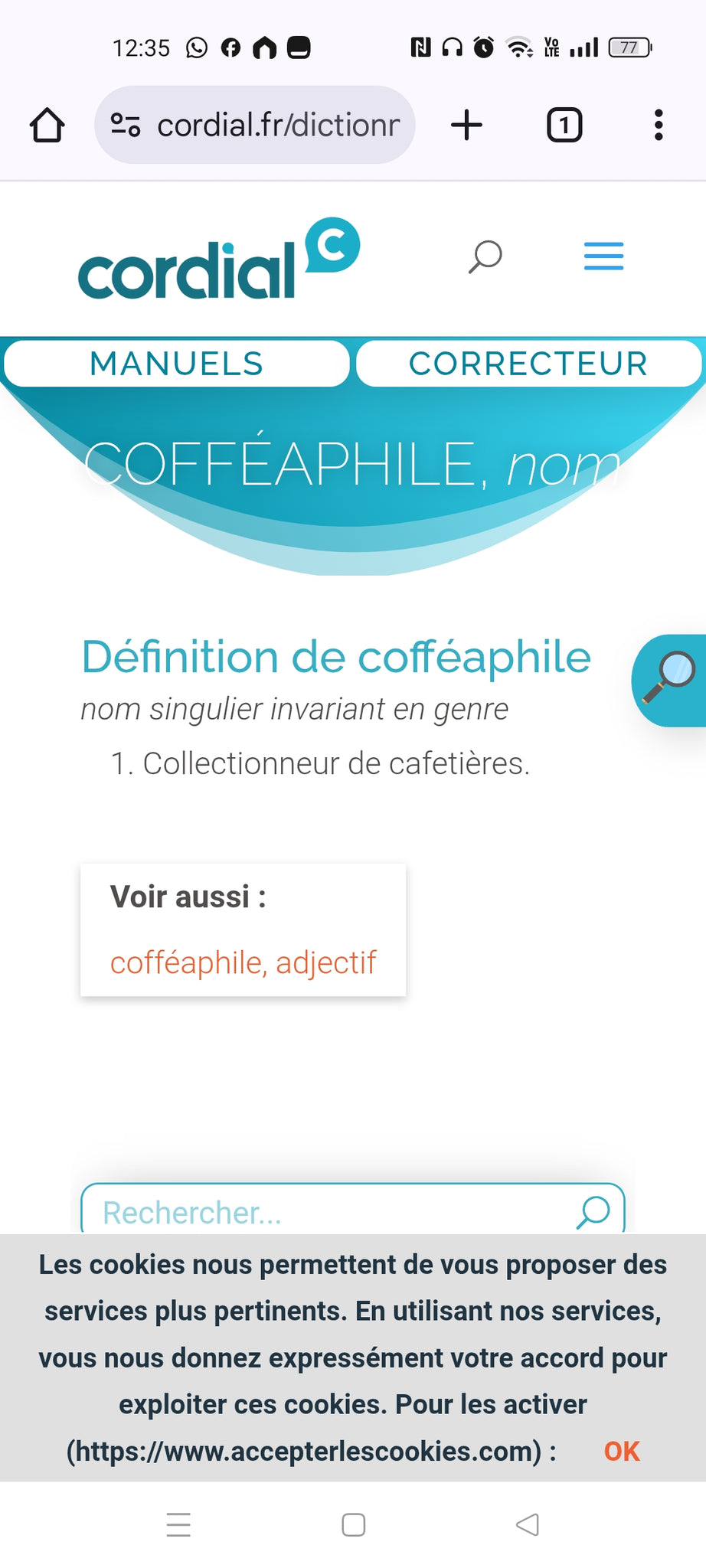This screenshot has height=1568, width=706.
Task: Switch to the CORRECTEUR section
Action: click(529, 364)
